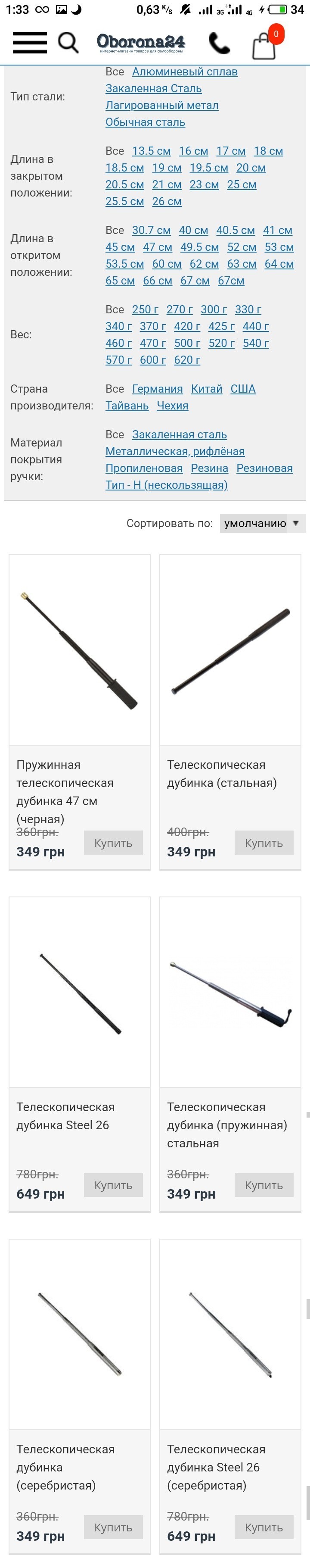Expand the sort by умолчанию dropdown
This screenshot has width=310, height=1568.
point(262,523)
